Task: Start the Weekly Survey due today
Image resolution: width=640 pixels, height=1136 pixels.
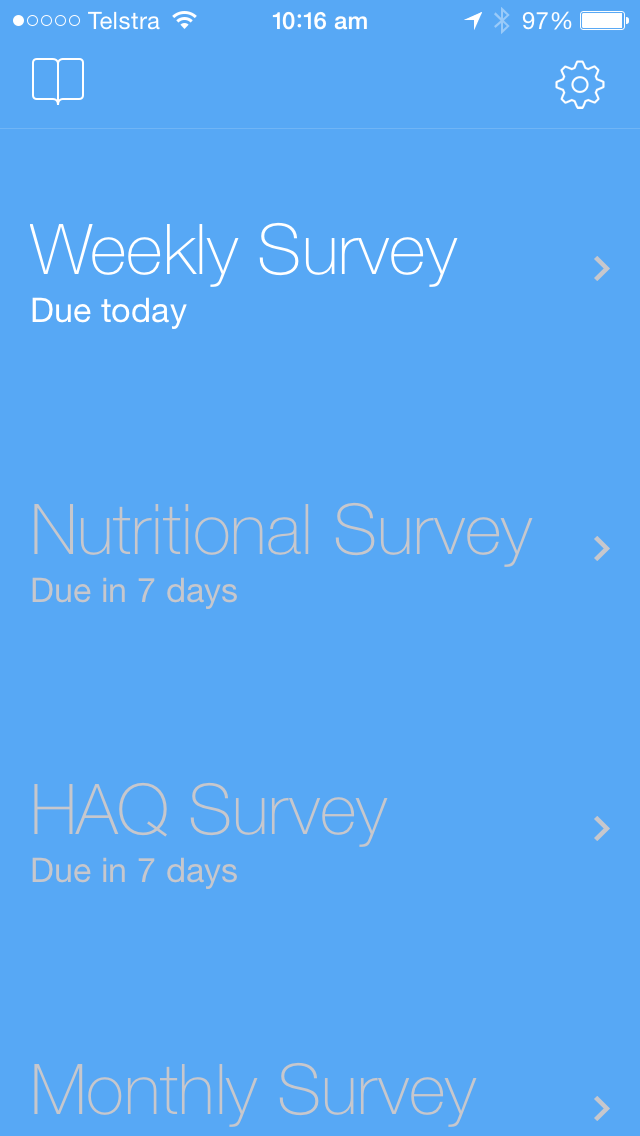Action: (320, 270)
